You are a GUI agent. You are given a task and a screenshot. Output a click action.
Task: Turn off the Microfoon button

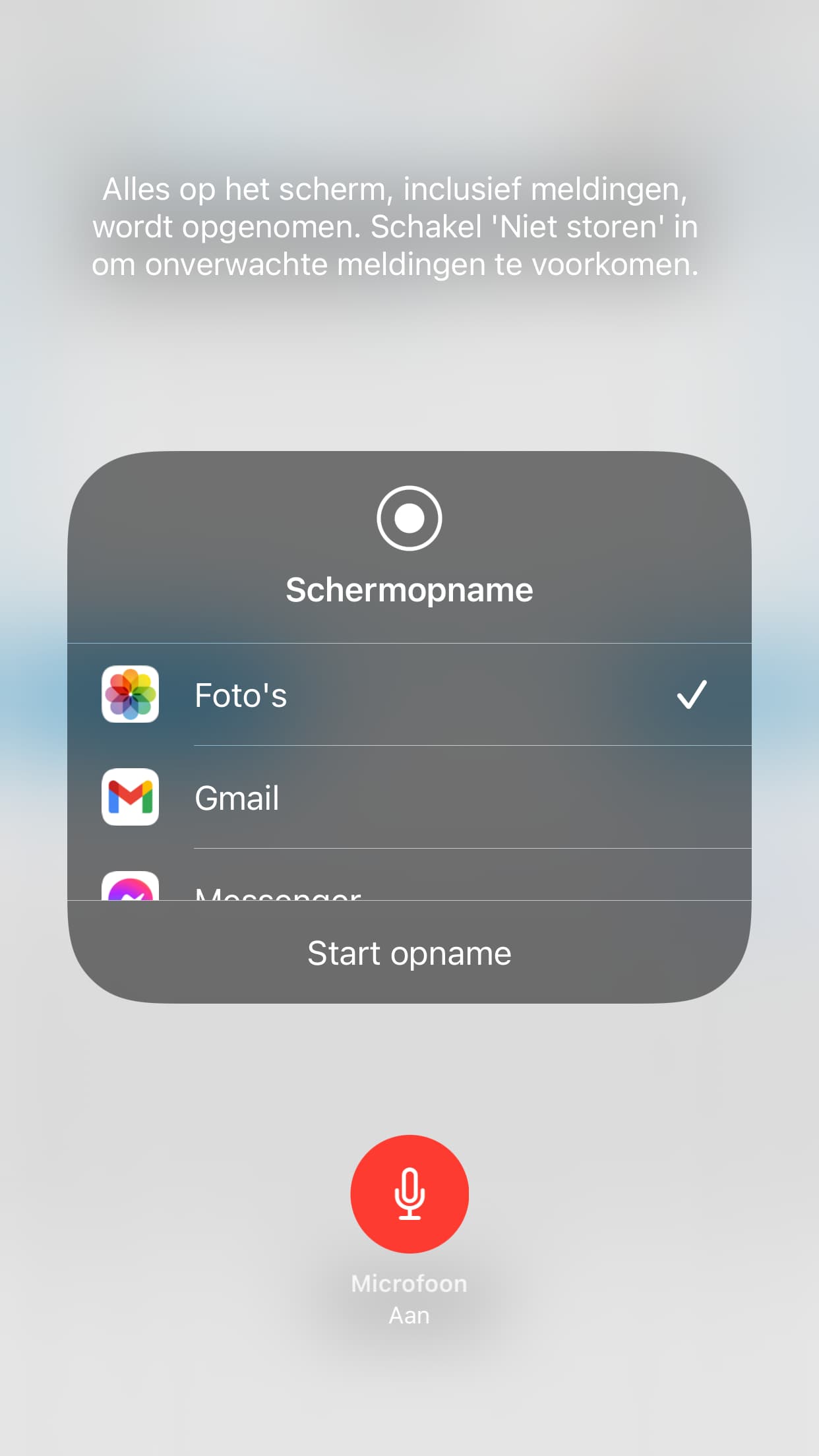click(409, 1194)
